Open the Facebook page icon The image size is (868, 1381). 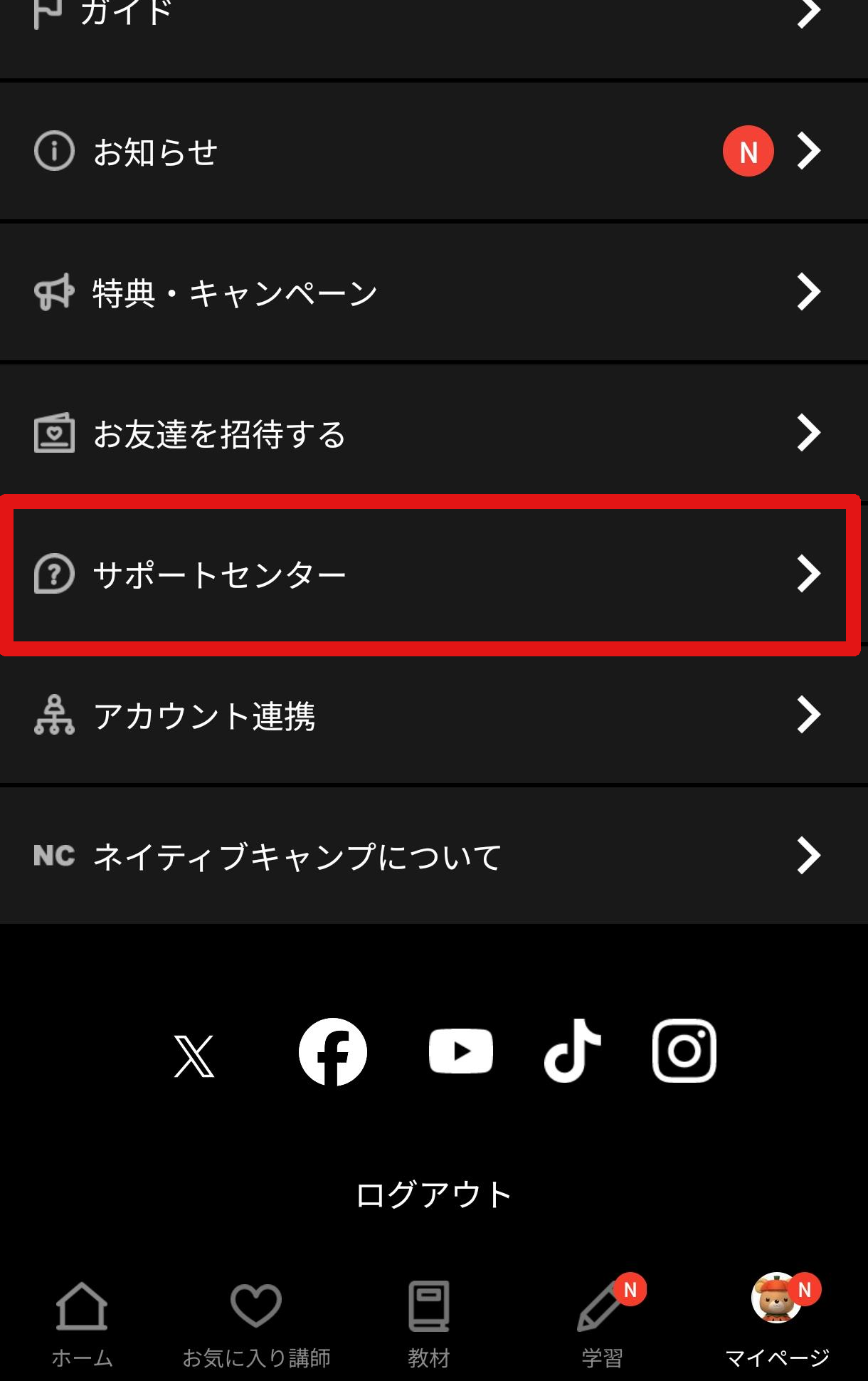point(332,1051)
